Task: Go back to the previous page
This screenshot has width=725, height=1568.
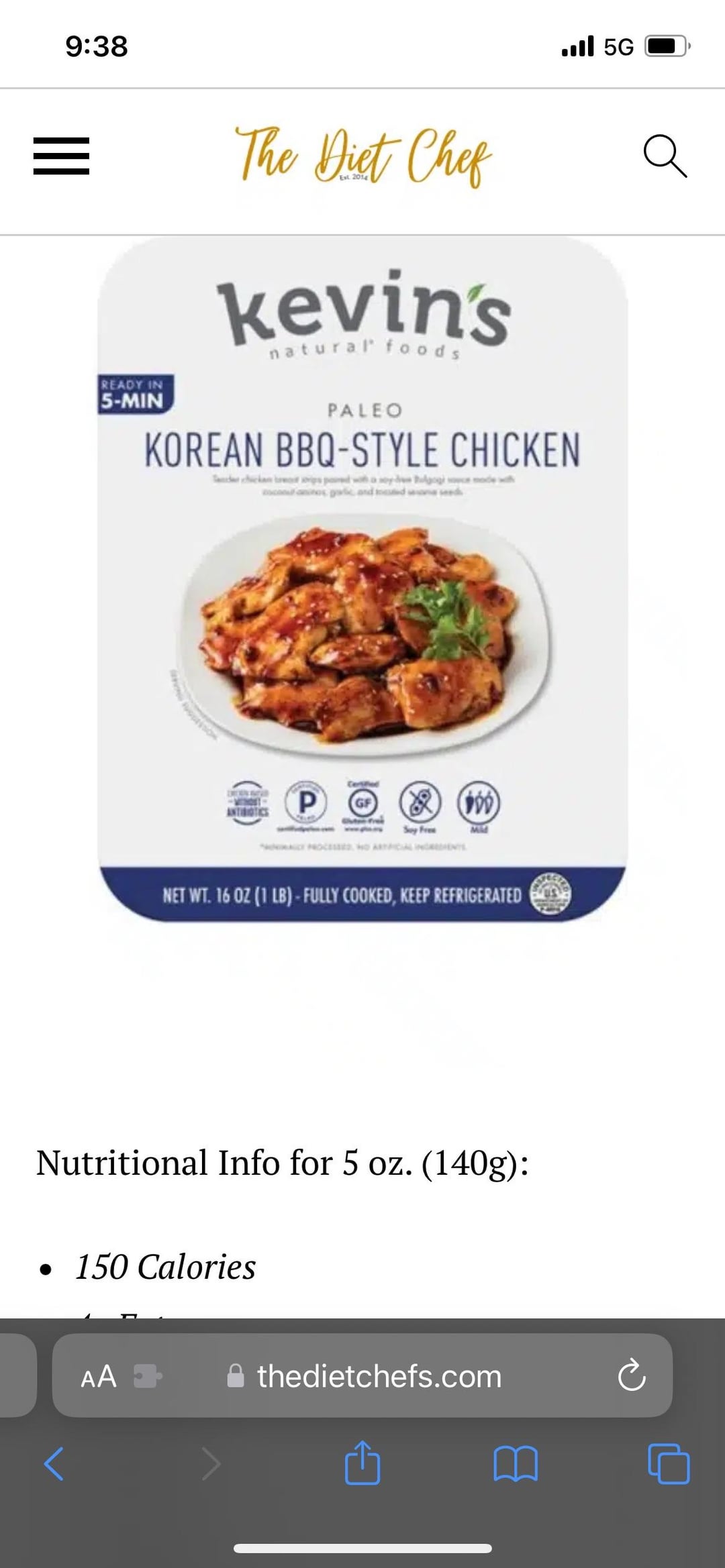Action: tap(54, 1463)
